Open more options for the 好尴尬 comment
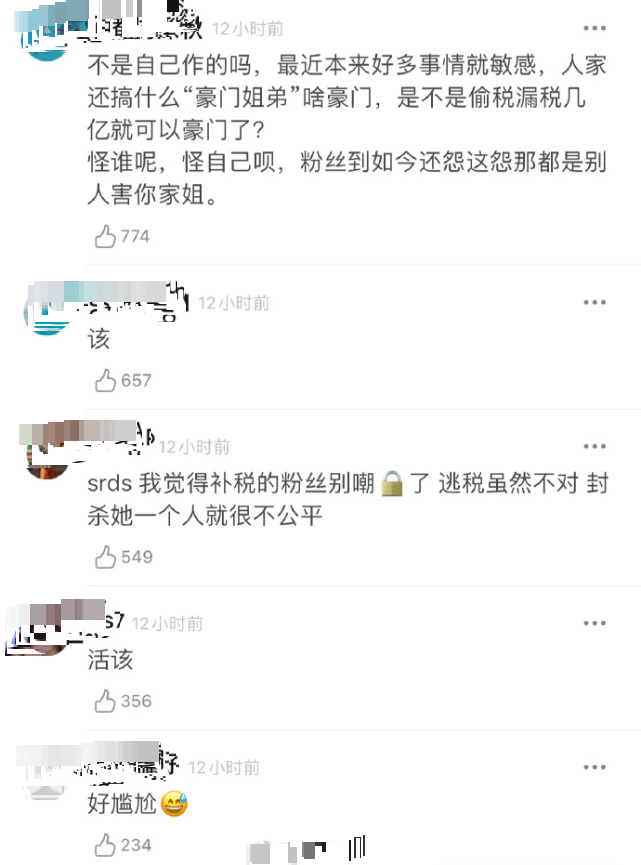This screenshot has width=641, height=865. [x=595, y=767]
